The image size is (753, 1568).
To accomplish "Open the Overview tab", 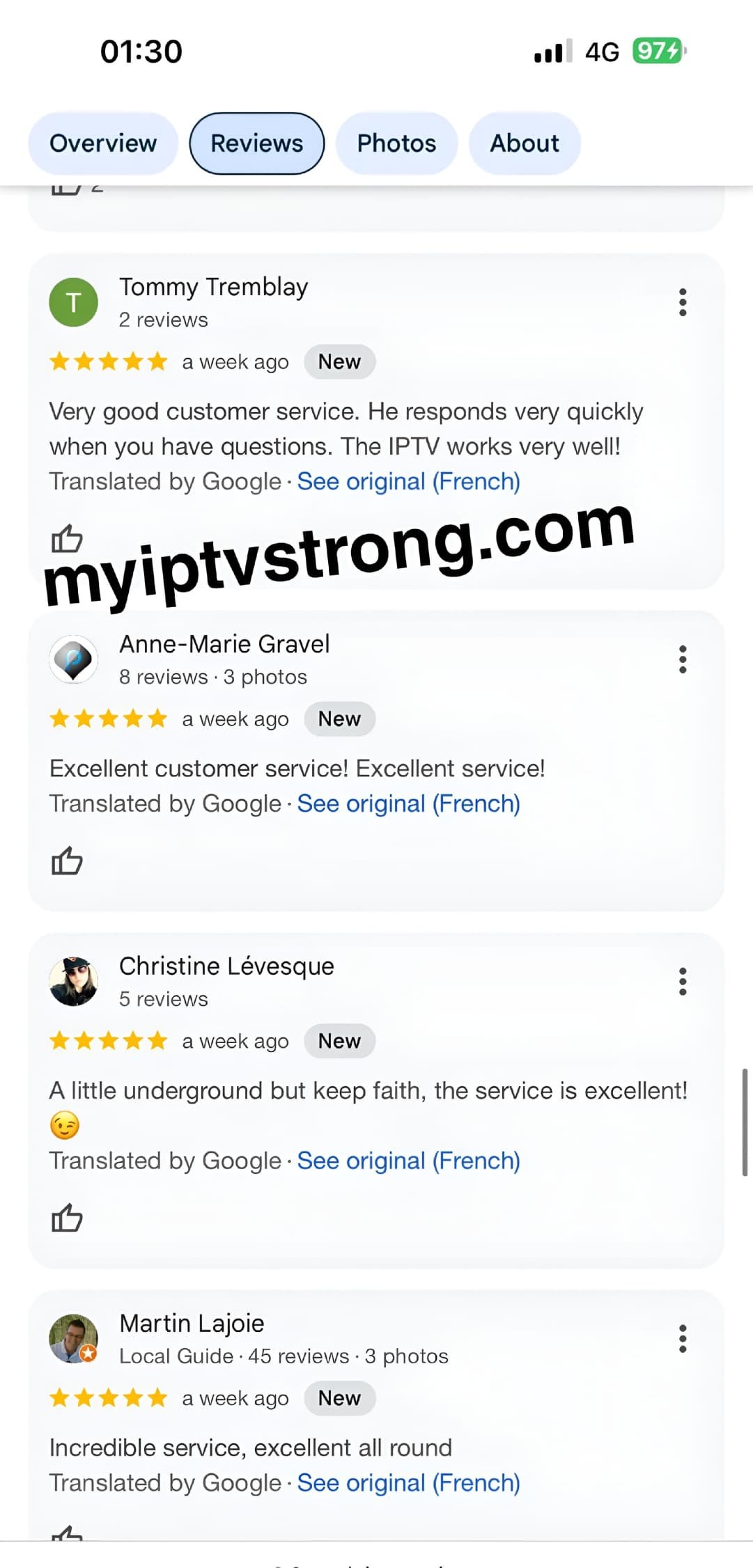I will click(102, 143).
